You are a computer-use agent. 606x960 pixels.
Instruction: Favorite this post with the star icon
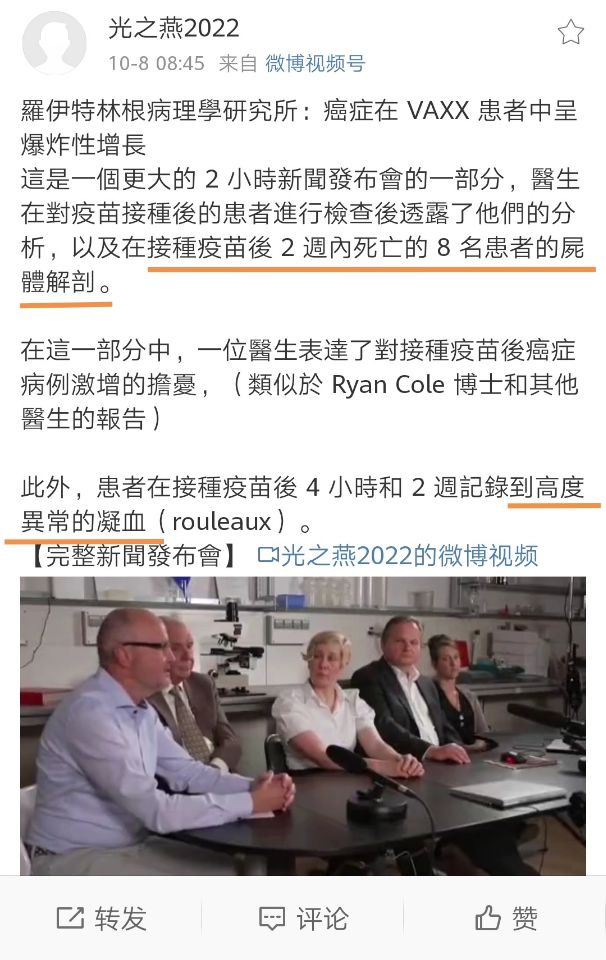click(571, 32)
